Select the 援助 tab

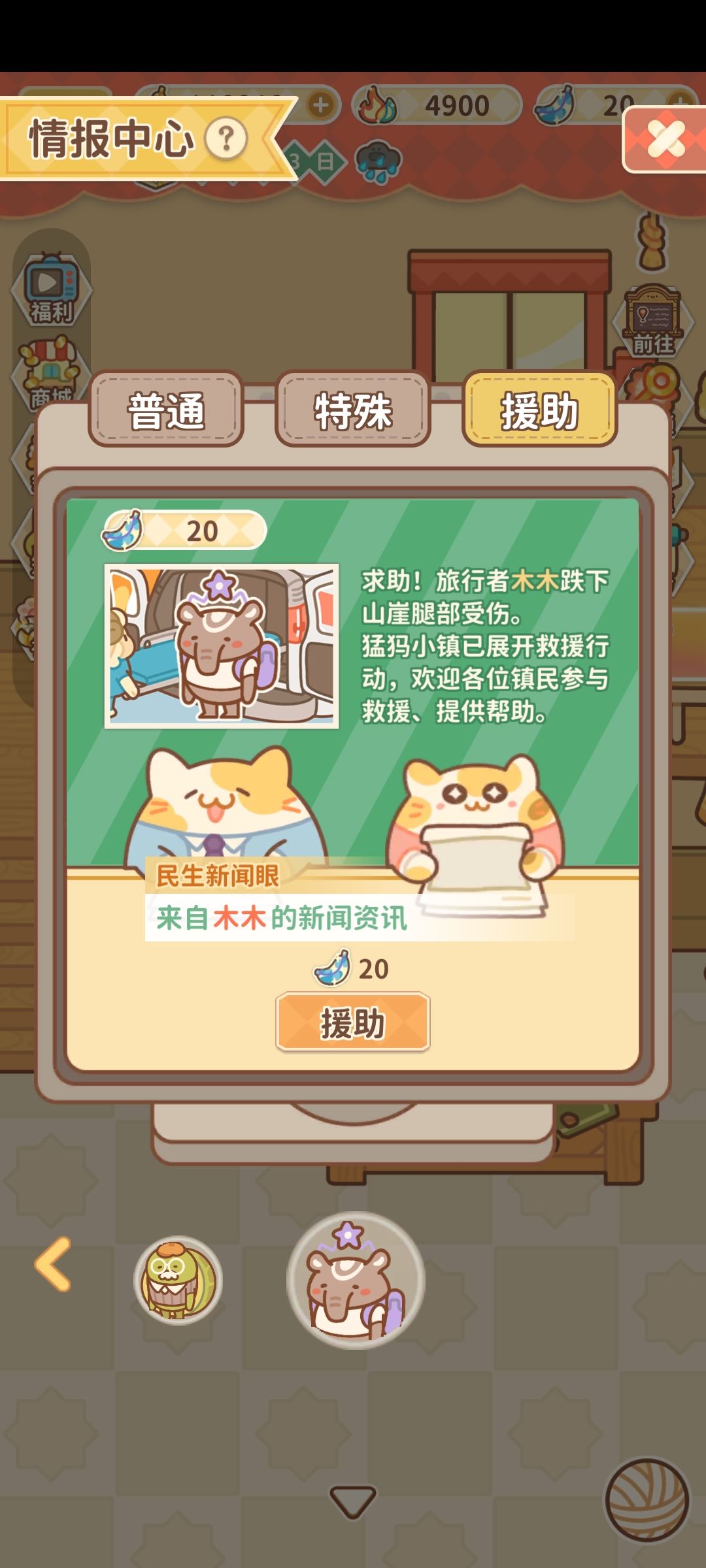tap(540, 411)
